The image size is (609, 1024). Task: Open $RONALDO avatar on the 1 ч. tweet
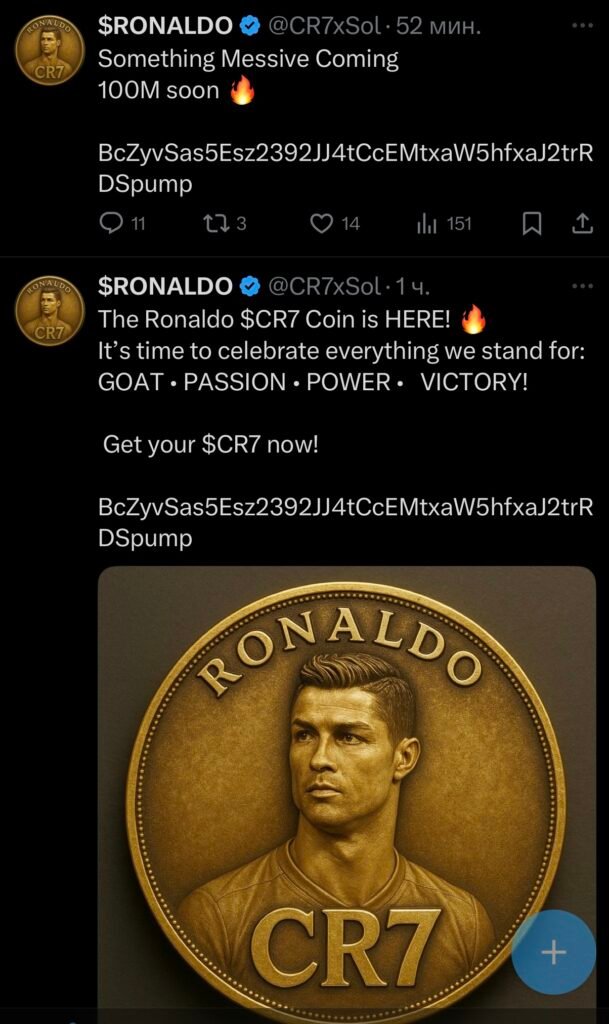48,311
